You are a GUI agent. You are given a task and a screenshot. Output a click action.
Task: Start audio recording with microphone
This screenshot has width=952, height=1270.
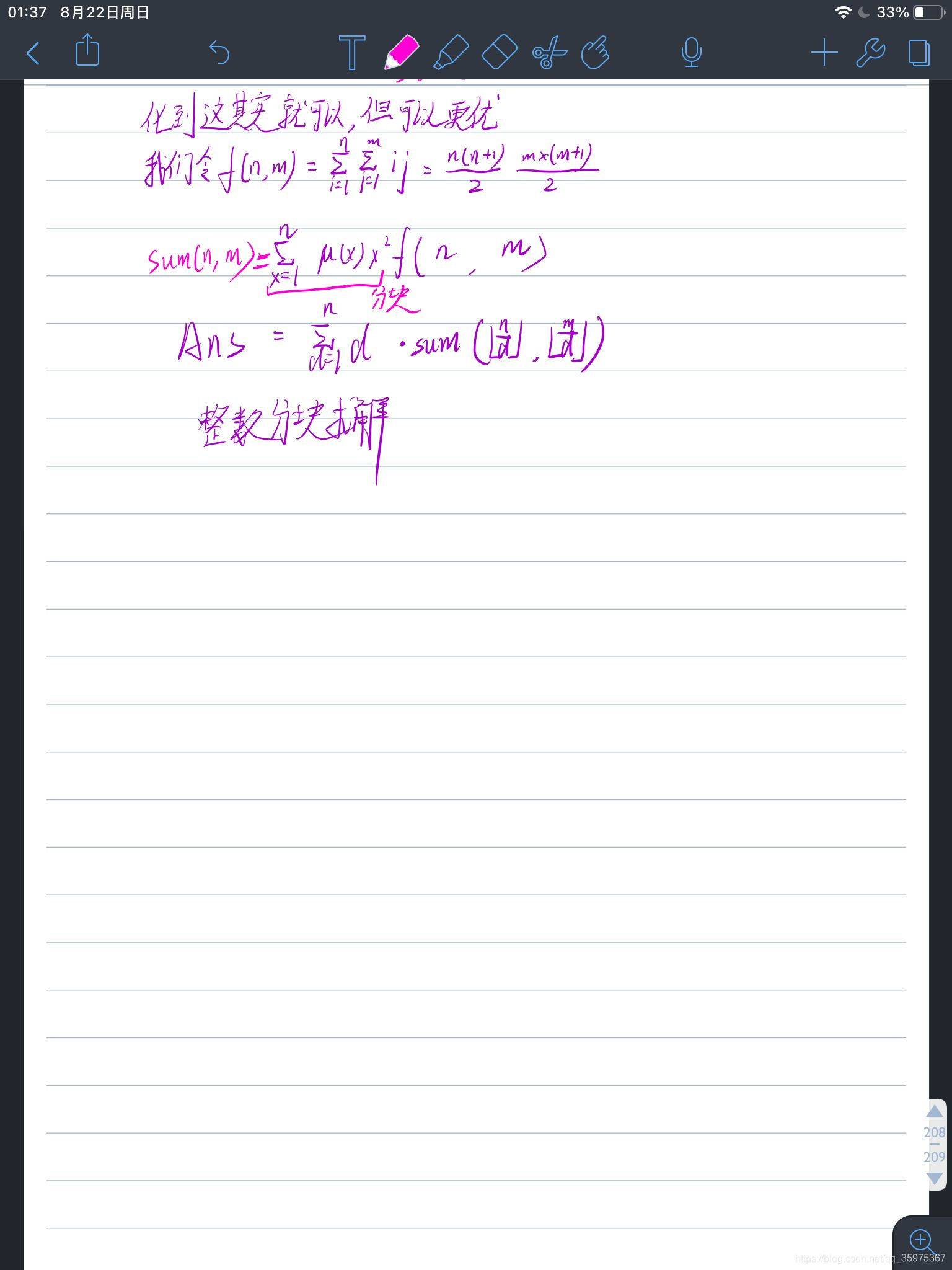point(691,53)
